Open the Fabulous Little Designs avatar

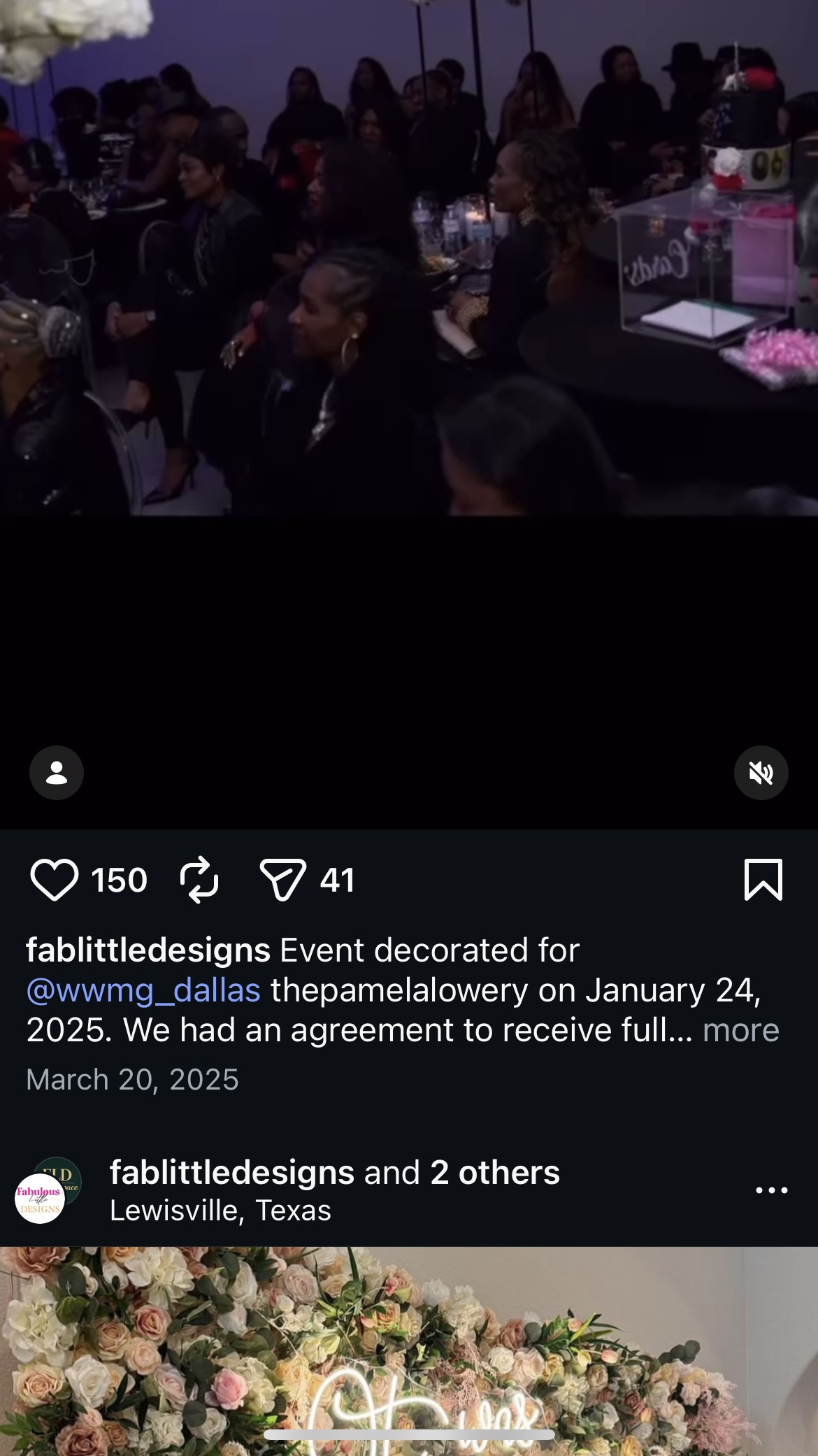coord(40,1198)
